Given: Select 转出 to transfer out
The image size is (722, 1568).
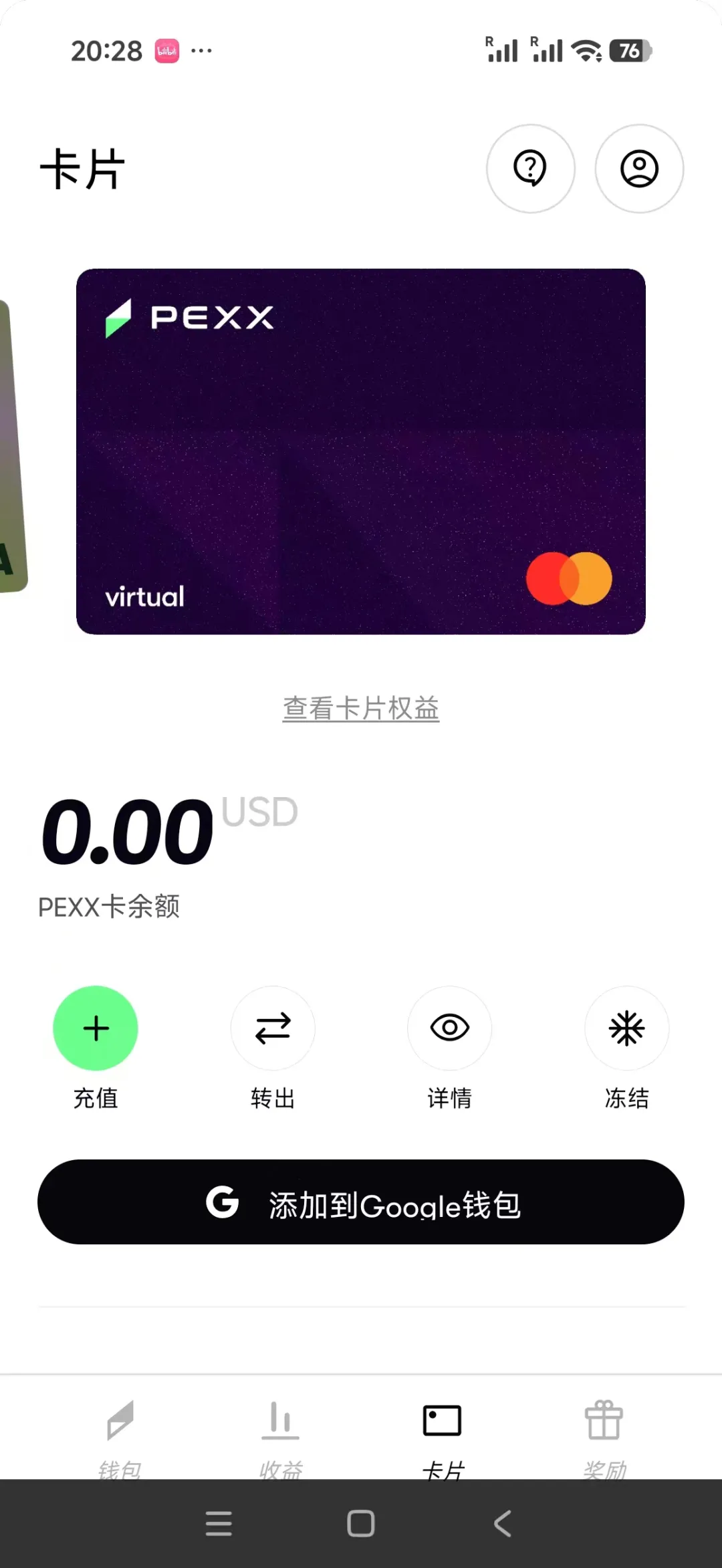Looking at the screenshot, I should [273, 1028].
